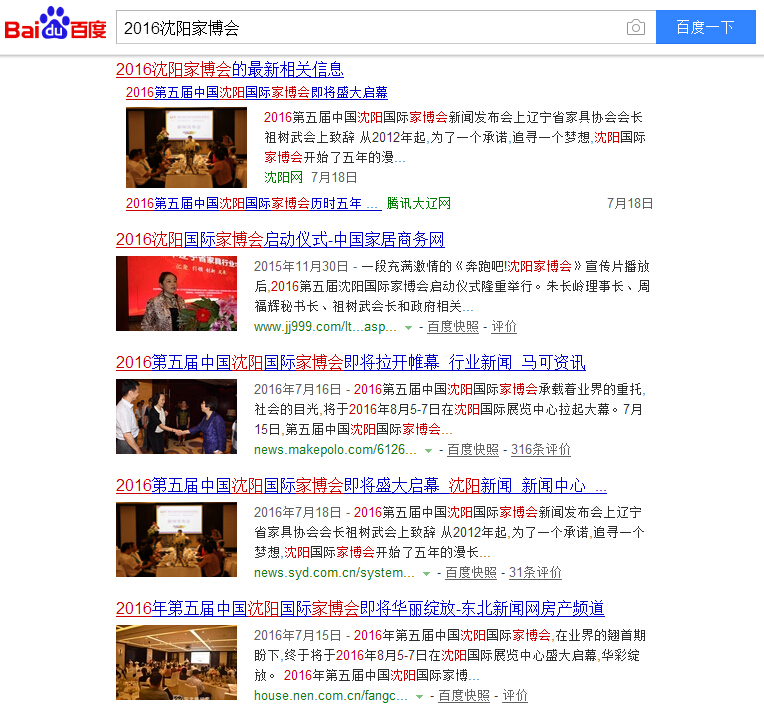View 316条评价 for makepolo result
Screen dimensions: 764x708
tap(540, 450)
